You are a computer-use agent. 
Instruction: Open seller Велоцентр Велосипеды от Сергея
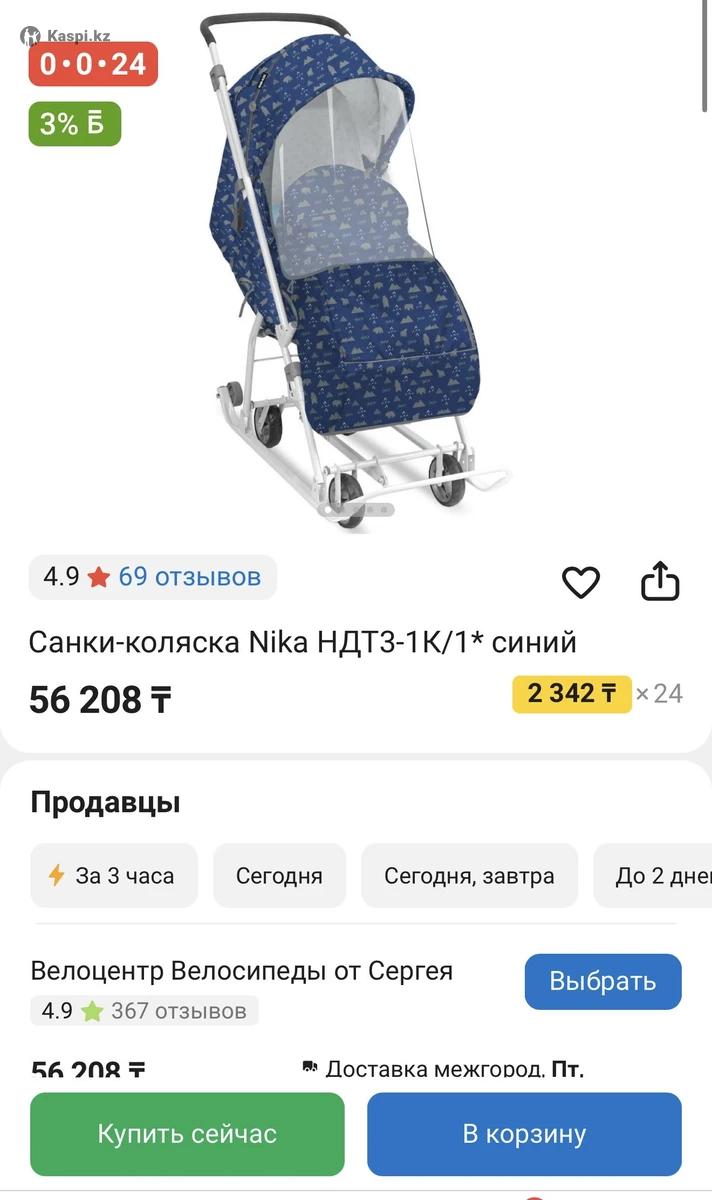coord(241,971)
